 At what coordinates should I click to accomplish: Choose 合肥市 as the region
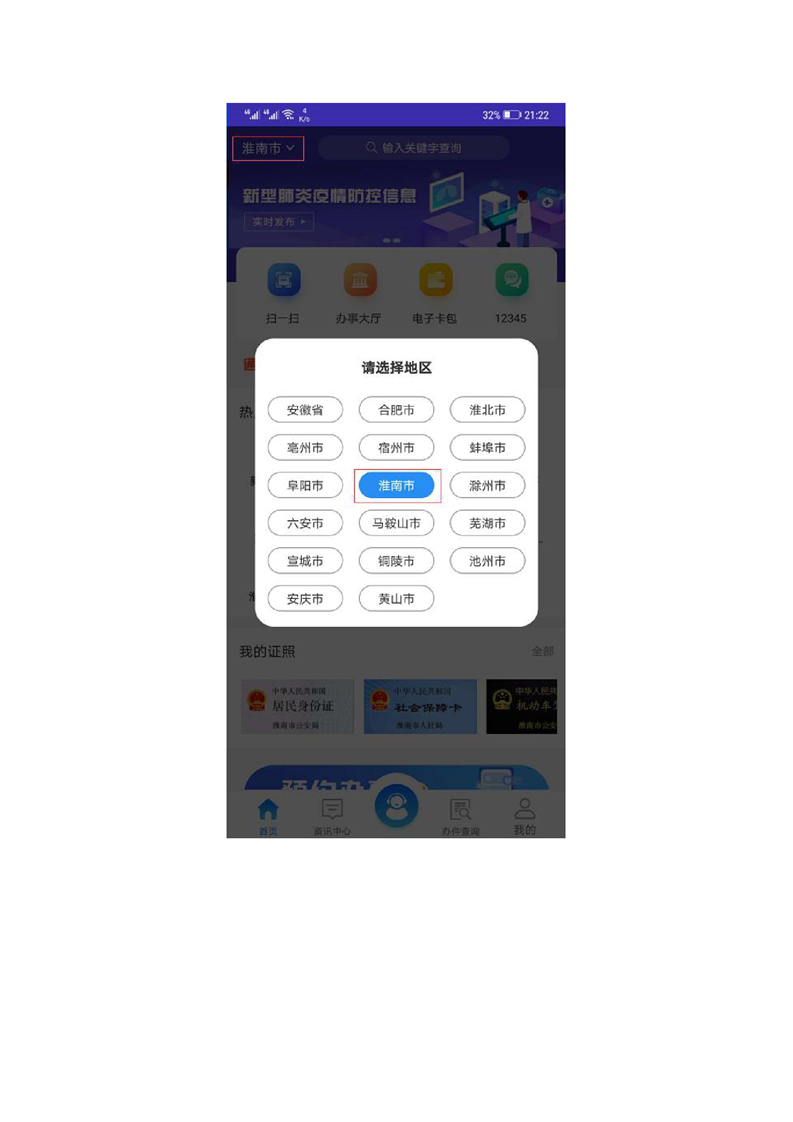396,410
